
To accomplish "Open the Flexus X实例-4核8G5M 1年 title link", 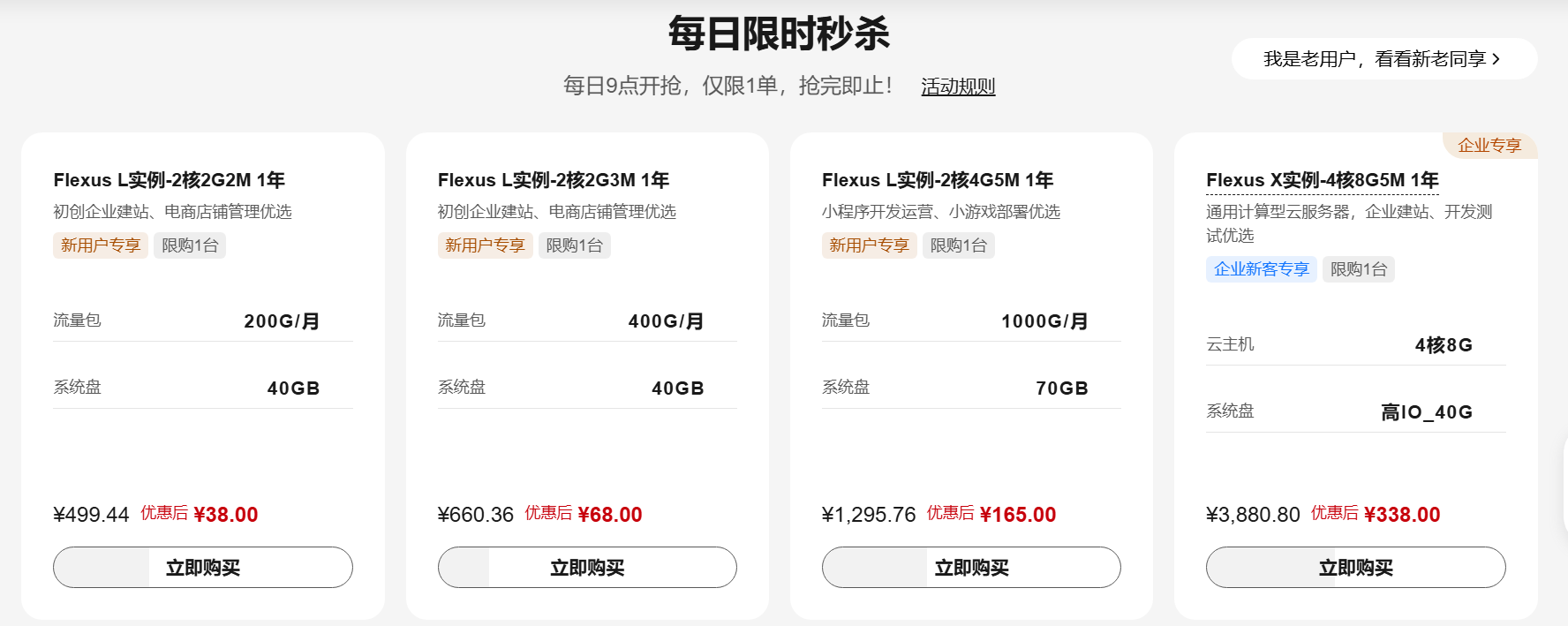I will pyautogui.click(x=1322, y=180).
